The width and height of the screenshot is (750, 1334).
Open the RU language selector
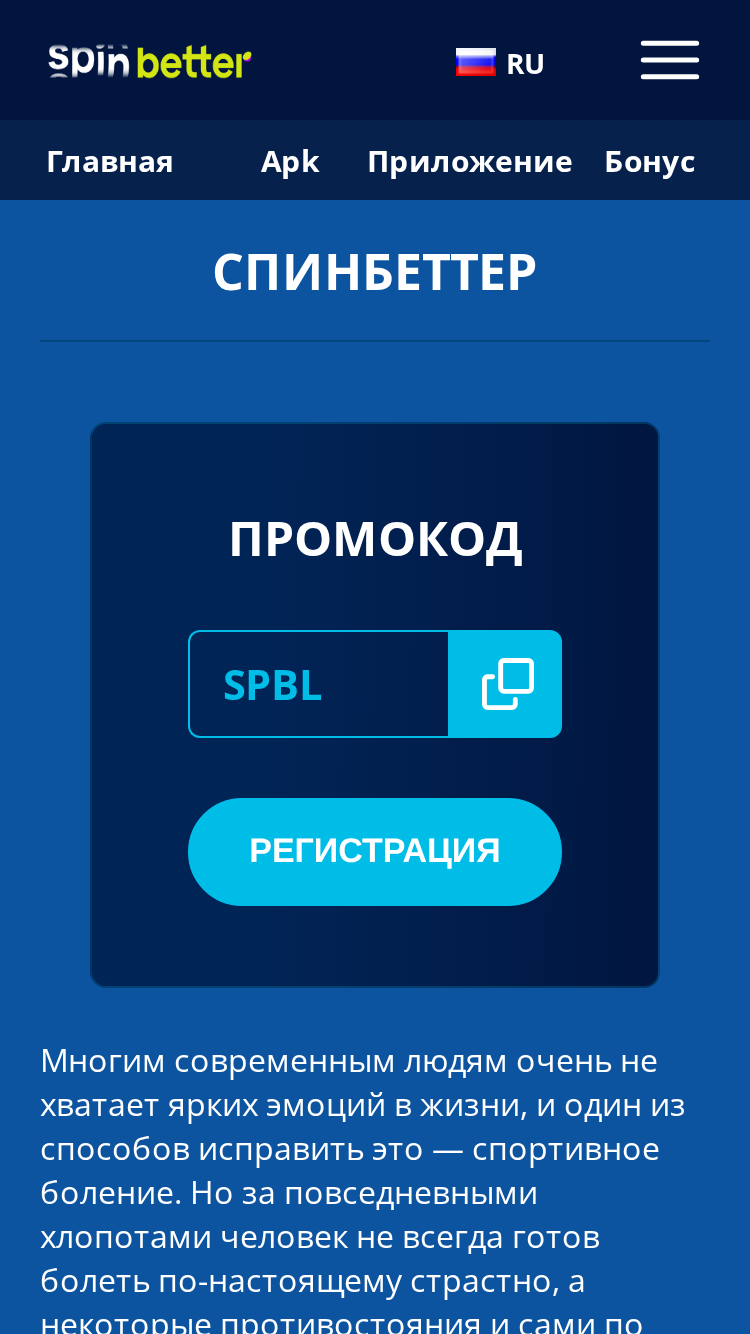500,63
